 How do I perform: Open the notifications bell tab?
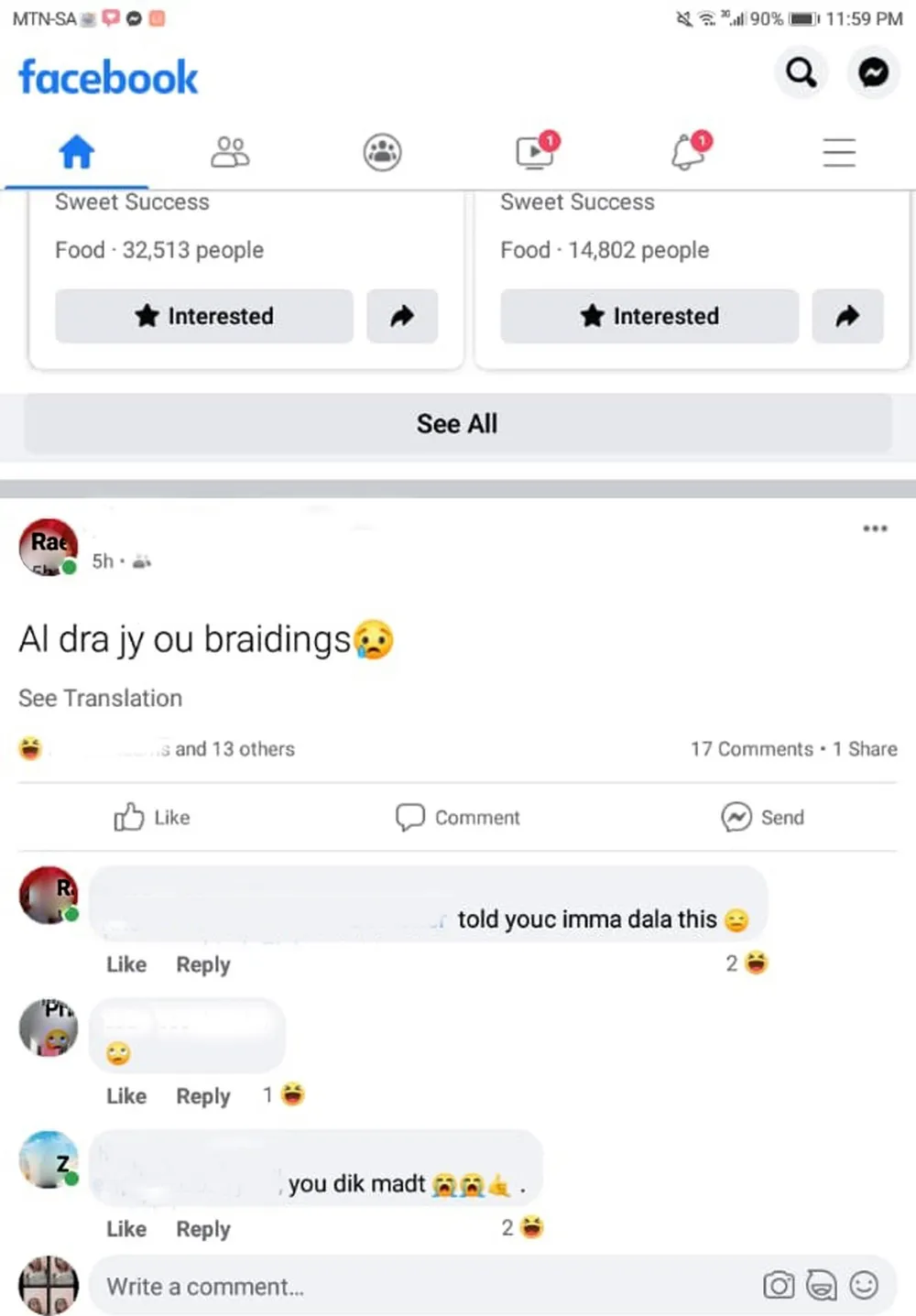point(687,152)
